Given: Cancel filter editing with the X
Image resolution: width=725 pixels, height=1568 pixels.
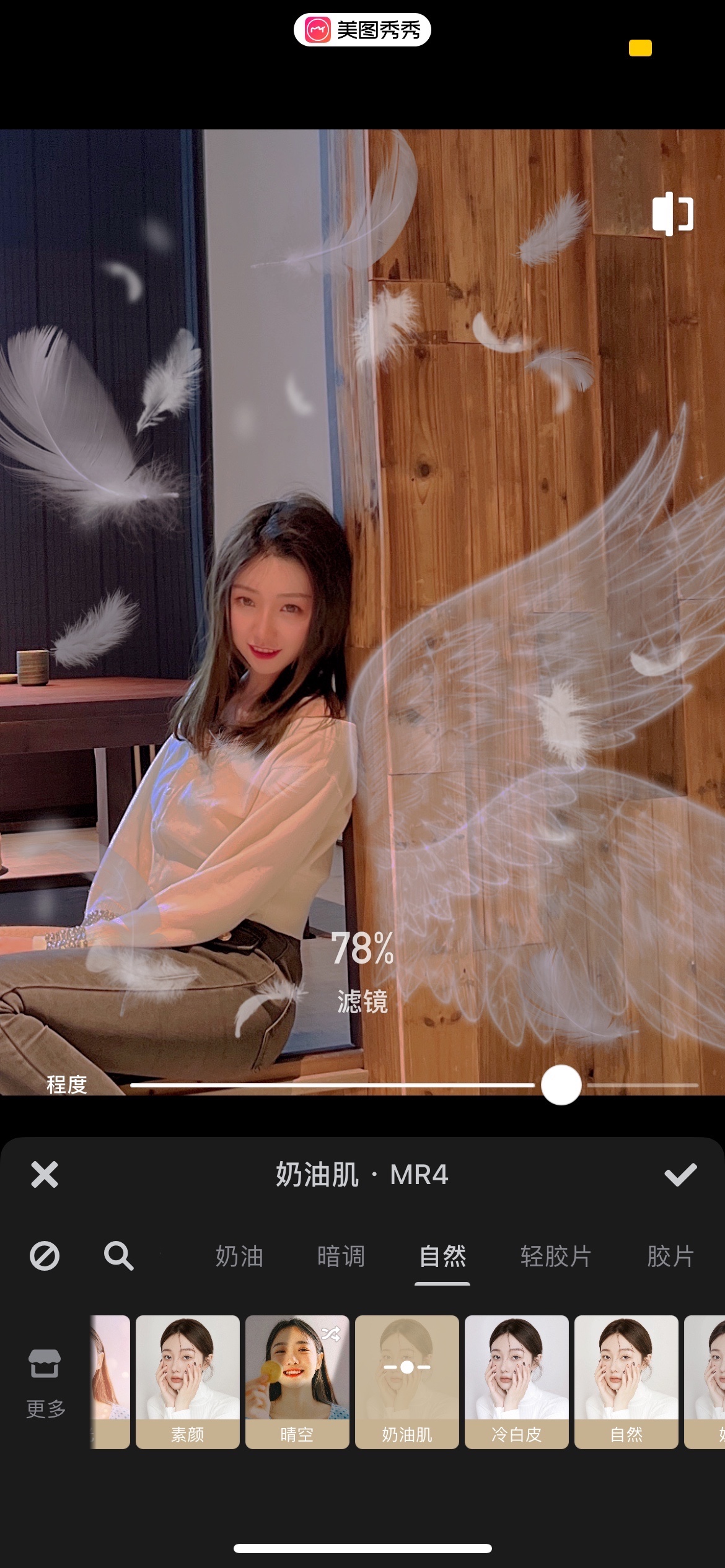Looking at the screenshot, I should pos(45,1174).
